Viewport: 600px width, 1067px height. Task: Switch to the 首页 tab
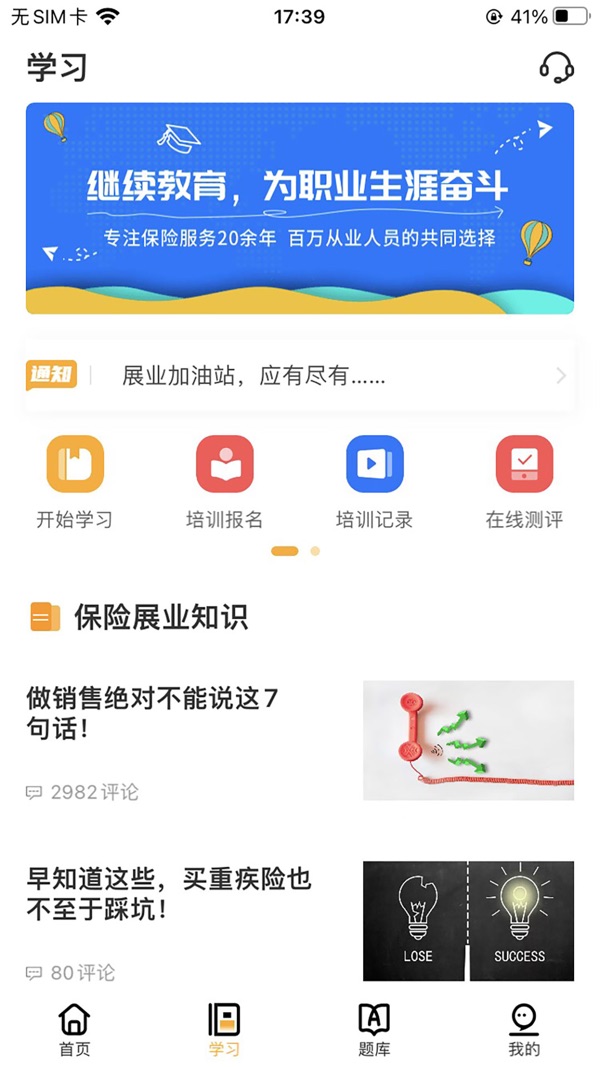point(75,1030)
